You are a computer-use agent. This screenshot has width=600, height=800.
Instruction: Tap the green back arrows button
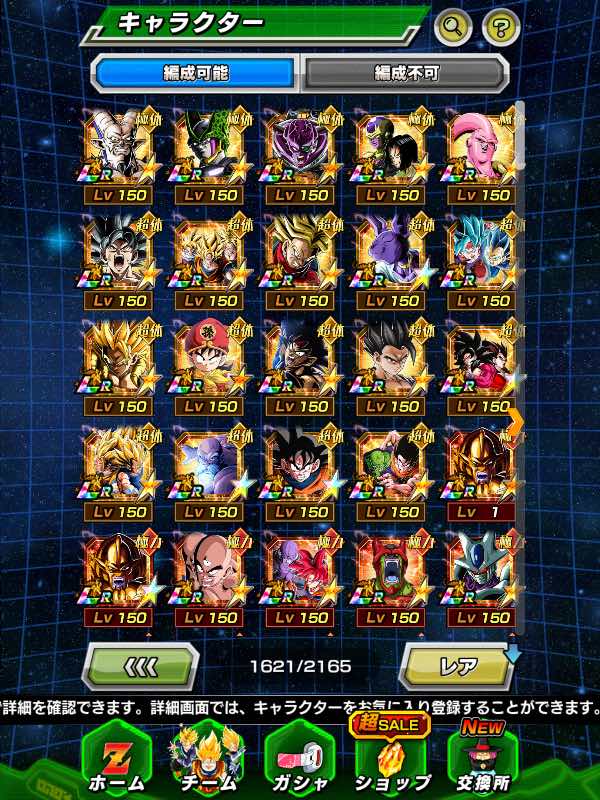pyautogui.click(x=140, y=666)
